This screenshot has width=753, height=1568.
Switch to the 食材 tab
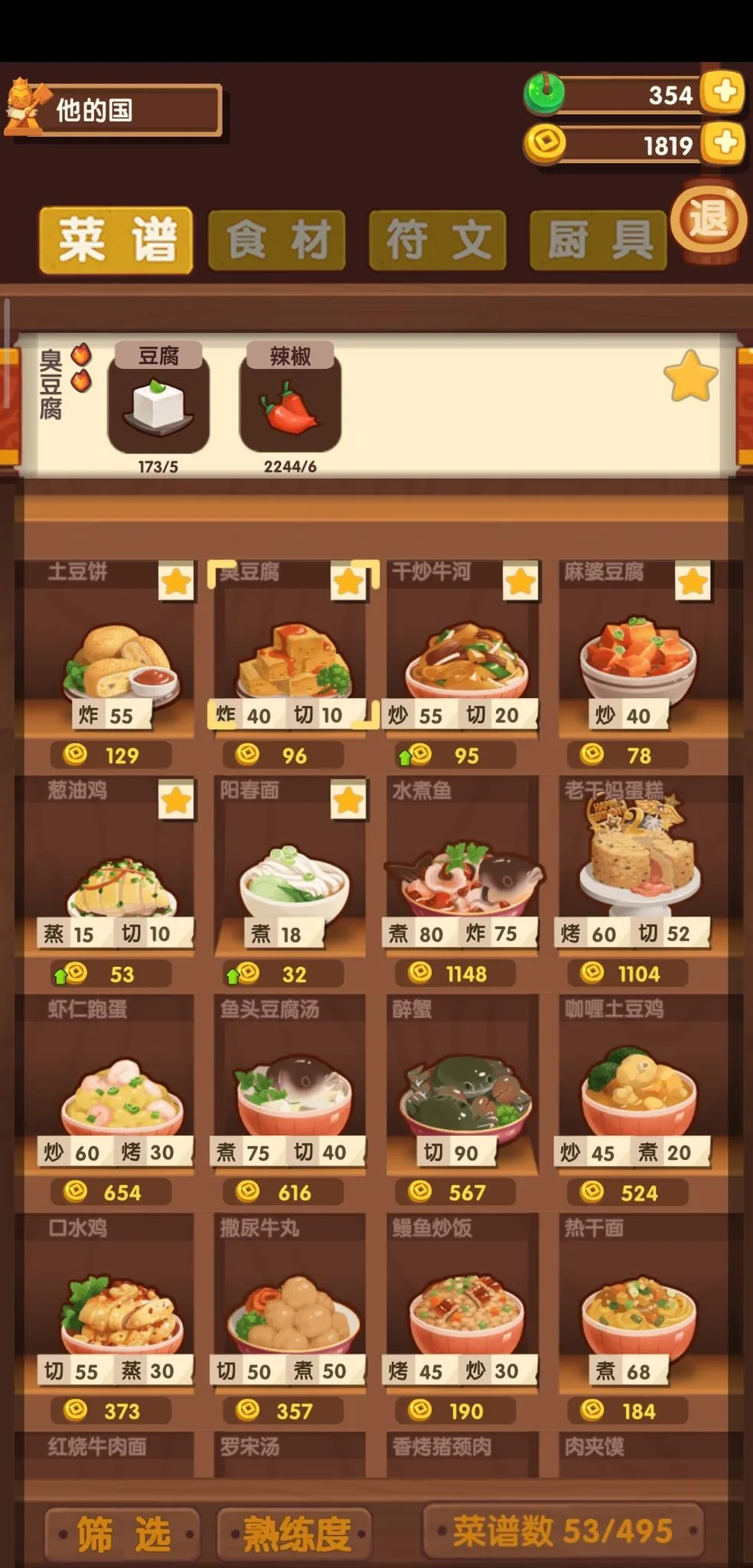277,240
